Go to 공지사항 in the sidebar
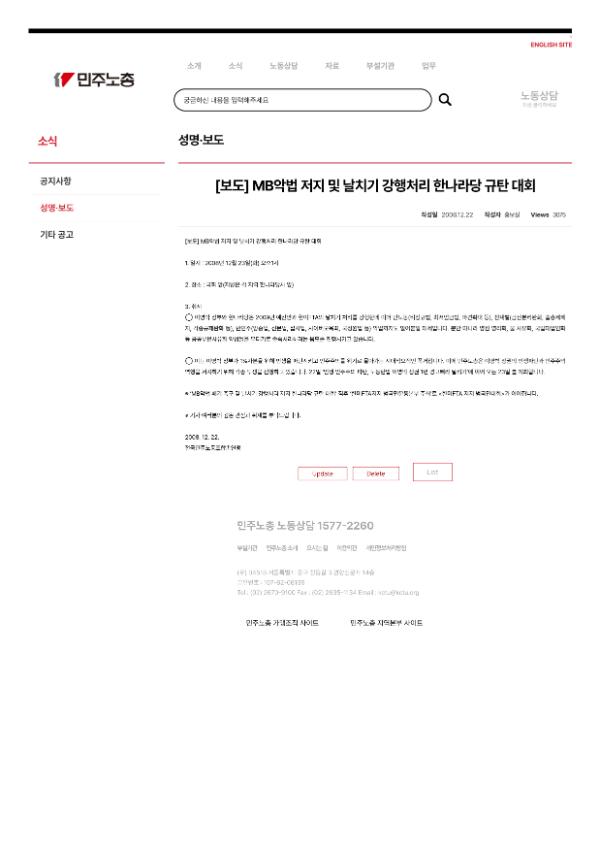The height and width of the screenshot is (850, 600). 56,181
